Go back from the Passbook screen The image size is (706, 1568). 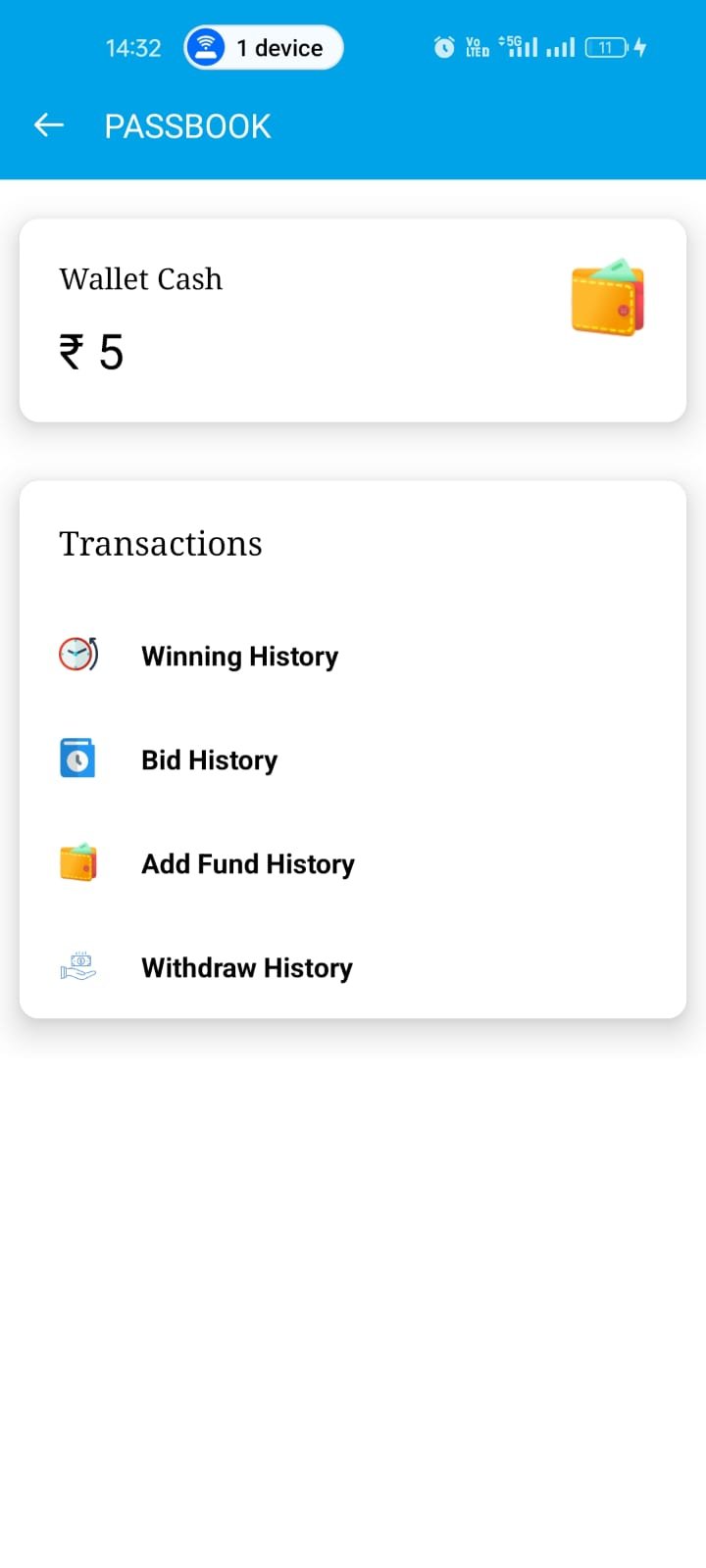(49, 125)
